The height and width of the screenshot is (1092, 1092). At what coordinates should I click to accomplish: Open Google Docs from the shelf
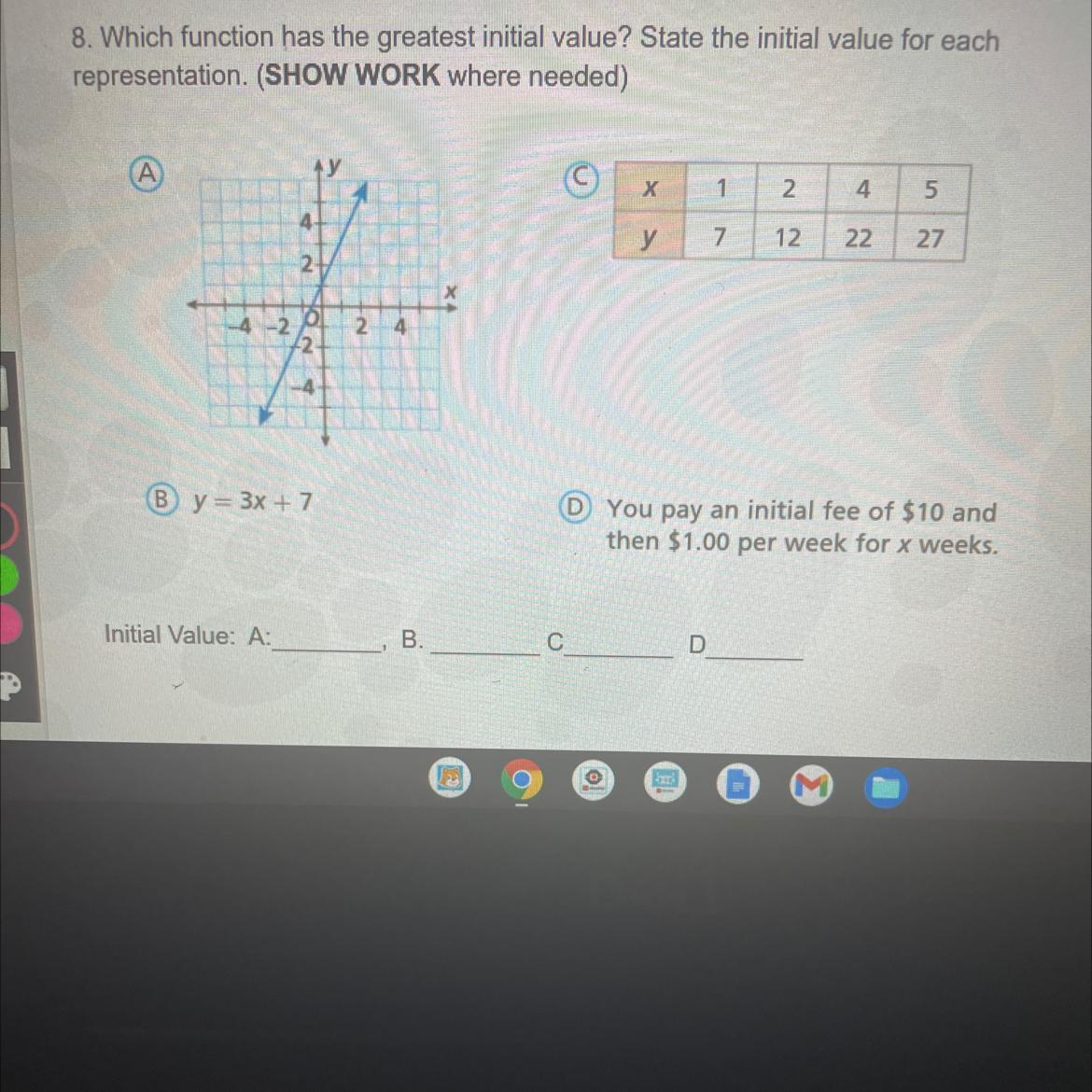pyautogui.click(x=738, y=786)
